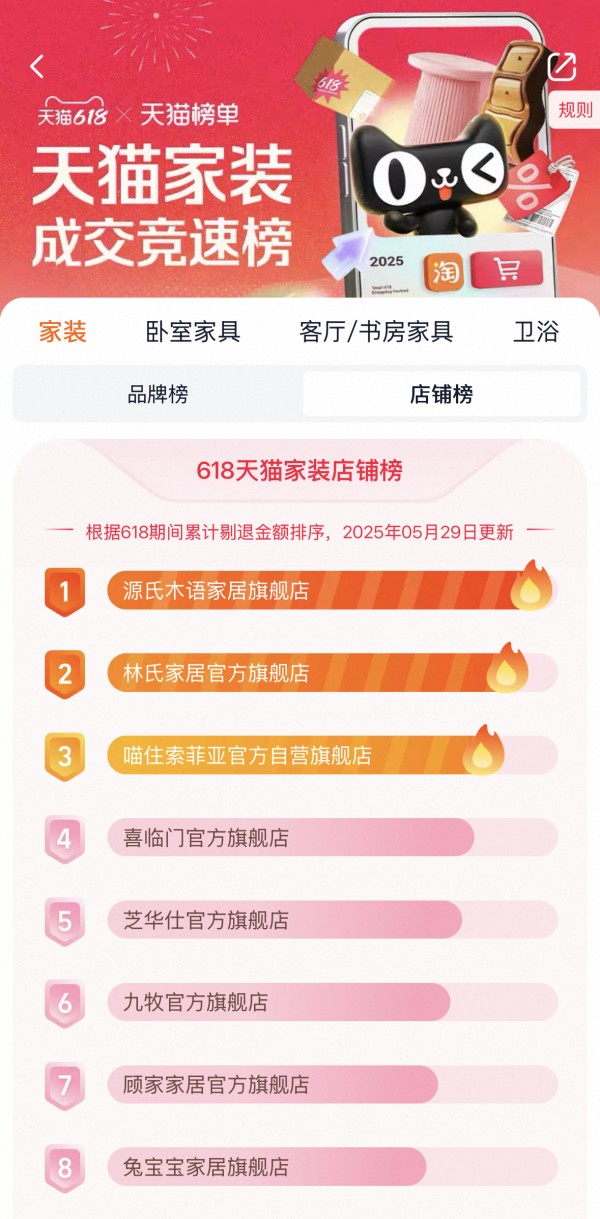Select the 家装 category tab
The image size is (600, 1219).
coord(63,332)
